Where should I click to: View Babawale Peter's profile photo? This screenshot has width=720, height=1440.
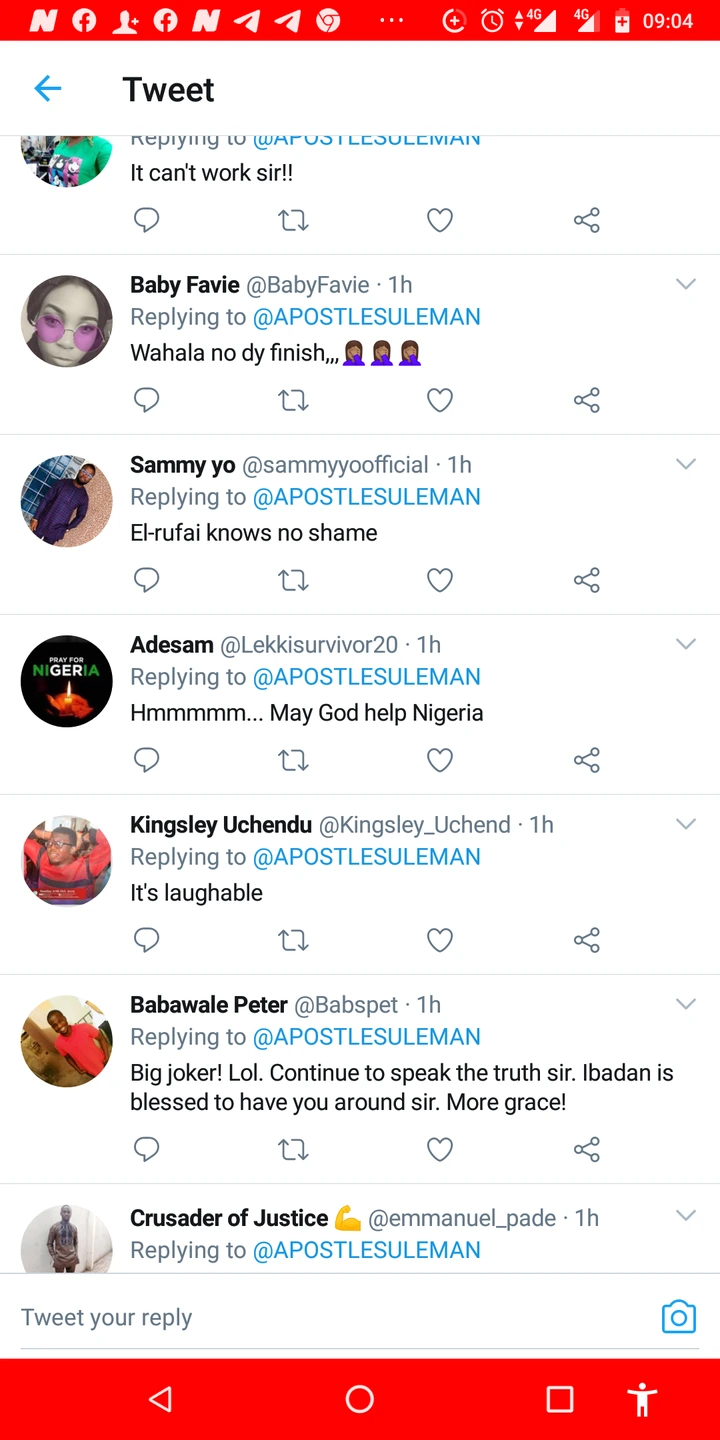click(x=67, y=1041)
